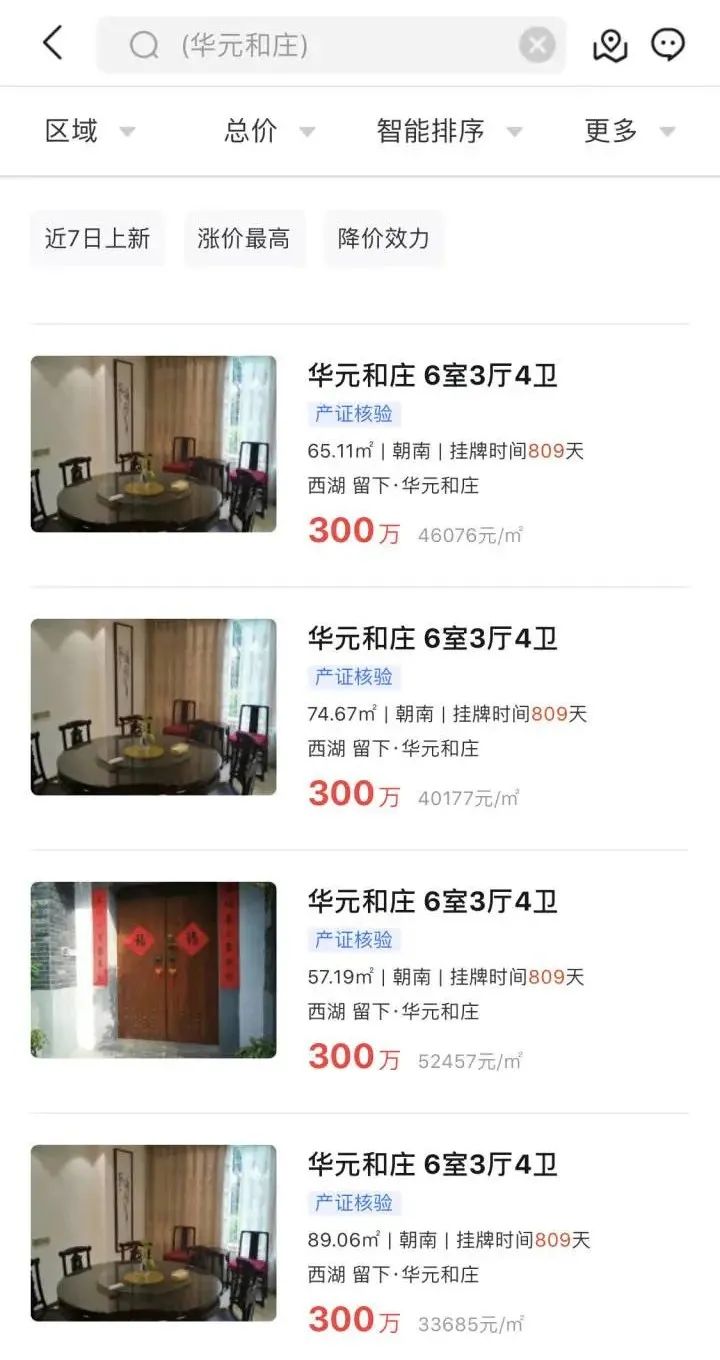Expand the 更多 filter options
The height and width of the screenshot is (1360, 720).
pyautogui.click(x=629, y=131)
